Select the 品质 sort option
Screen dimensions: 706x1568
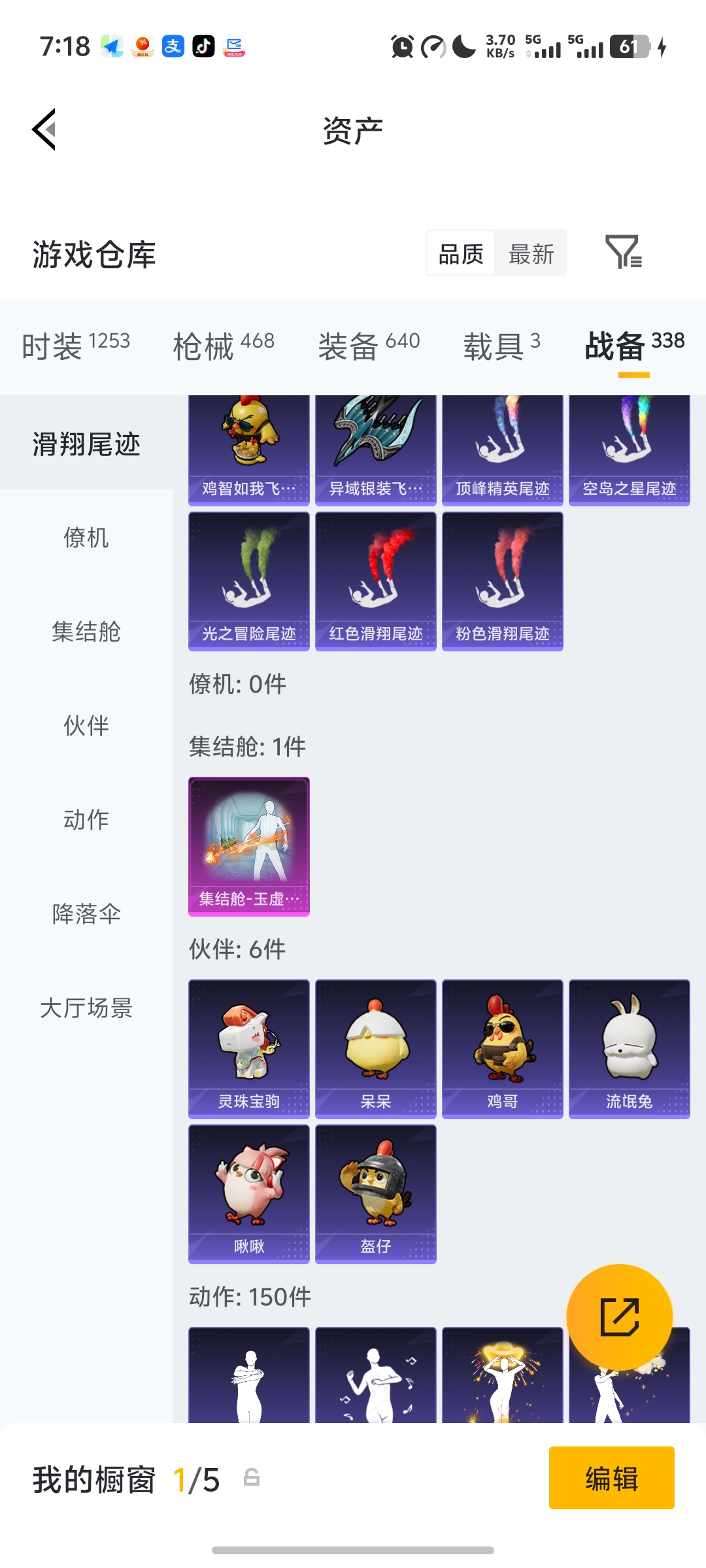461,253
